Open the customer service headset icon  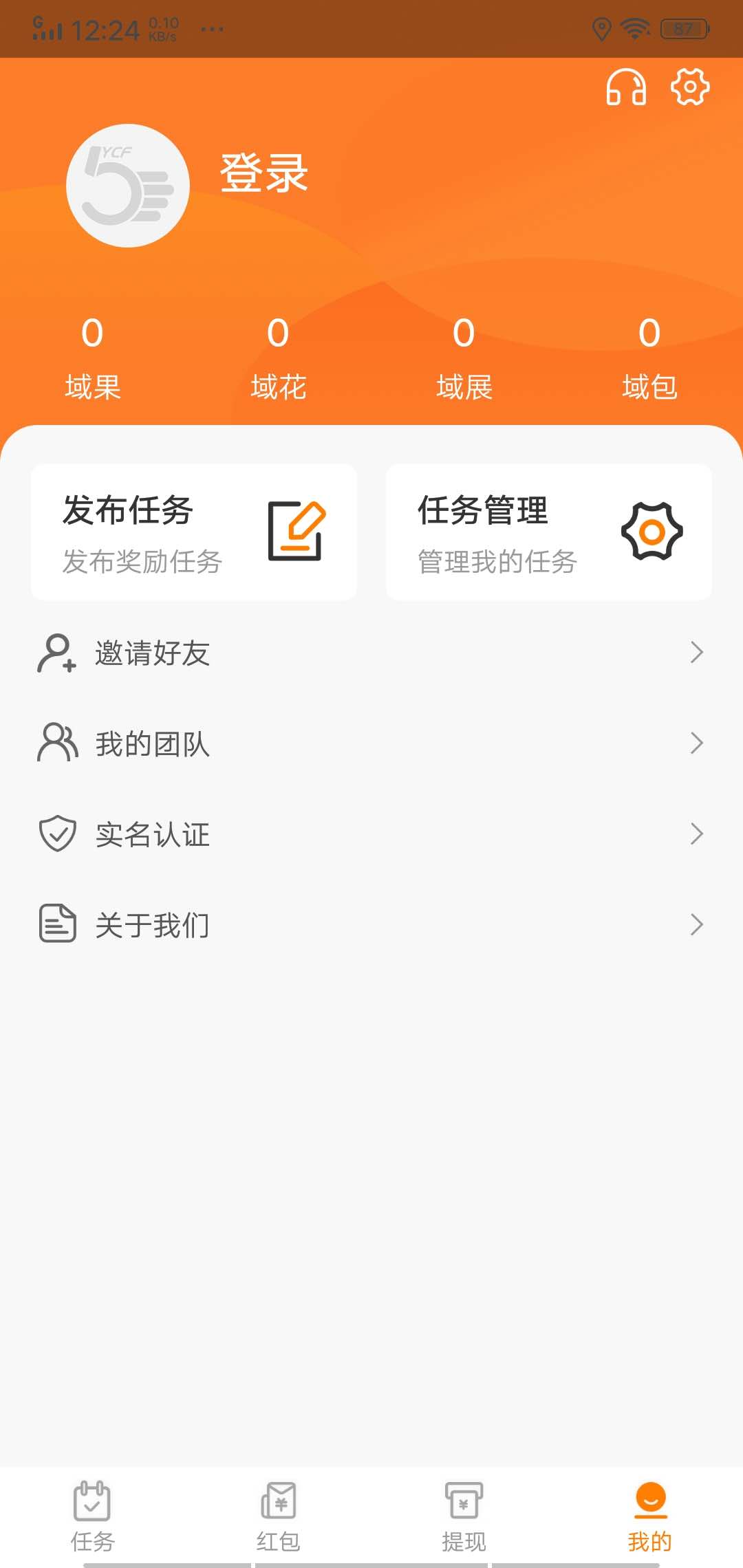(x=627, y=87)
